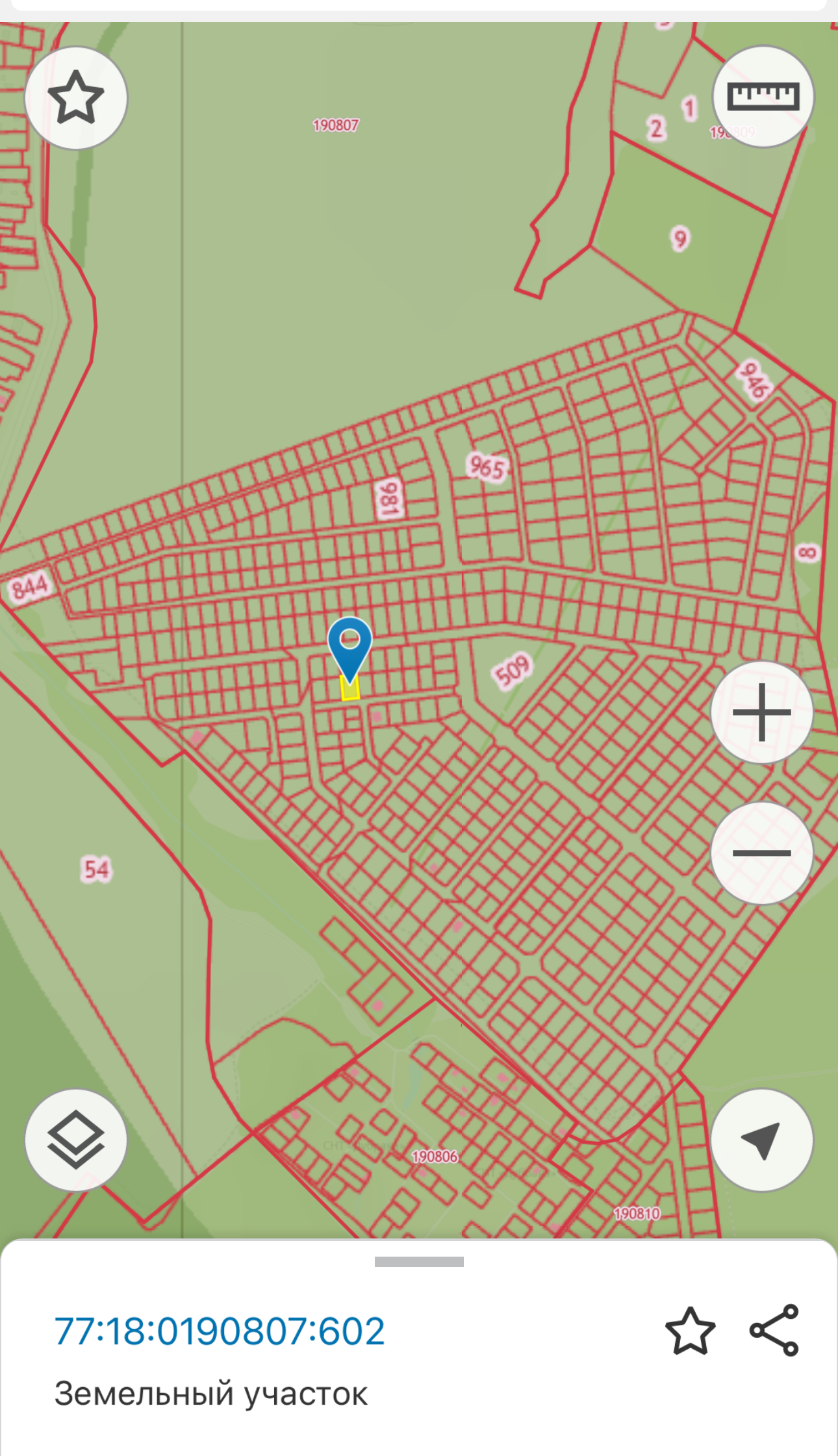Open cadastral number 77:18:0190807:602 details
Image resolution: width=838 pixels, height=1456 pixels.
tap(220, 1331)
